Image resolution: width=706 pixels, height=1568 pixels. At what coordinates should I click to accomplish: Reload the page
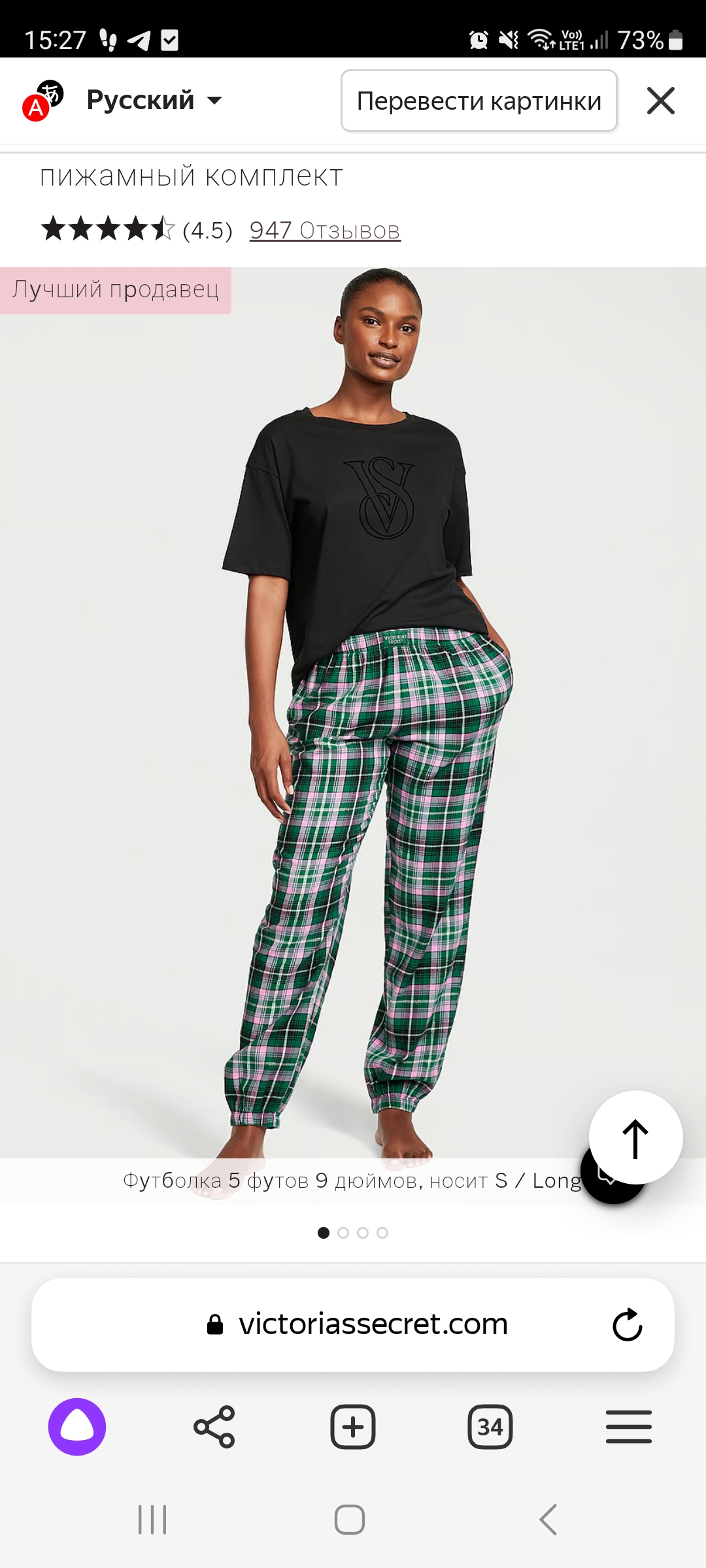coord(627,1324)
